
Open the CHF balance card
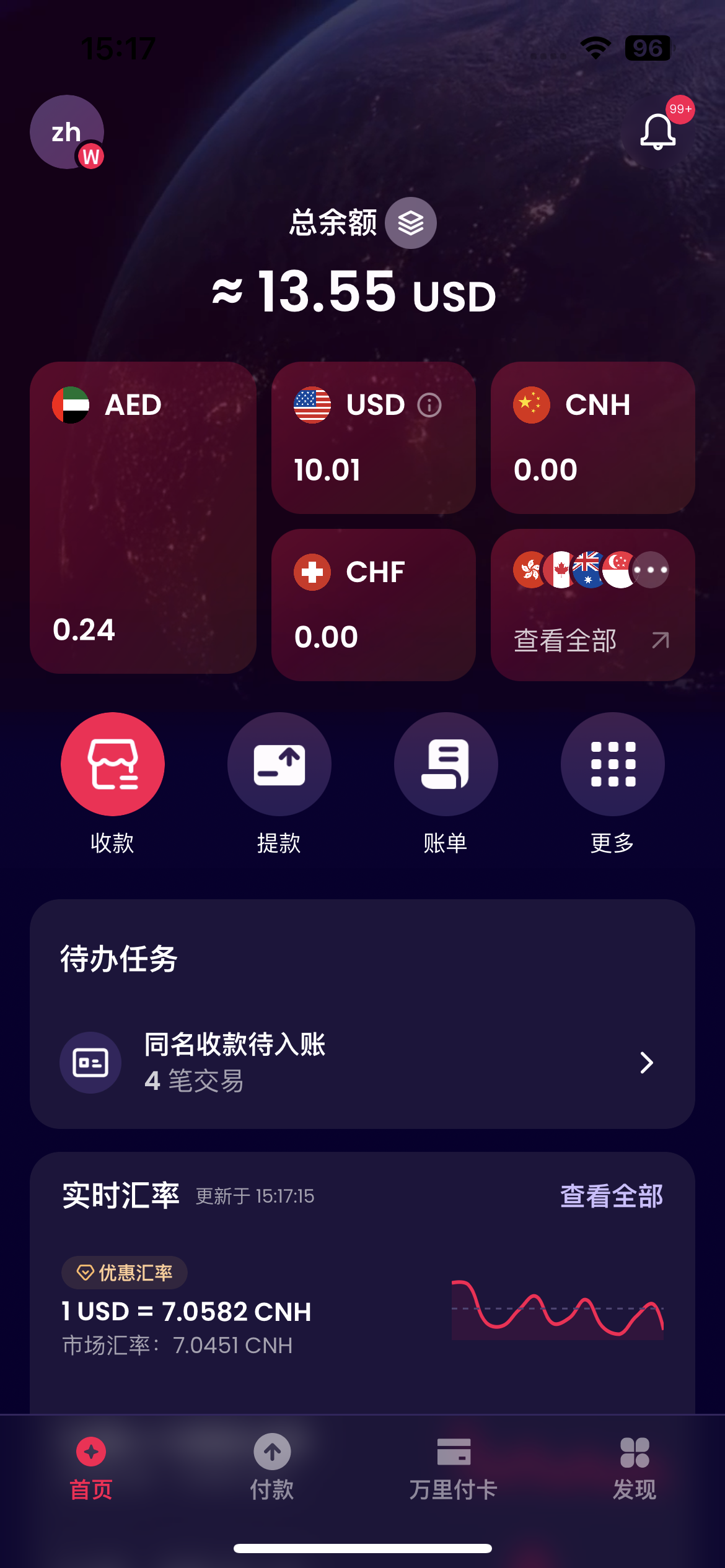coord(373,605)
